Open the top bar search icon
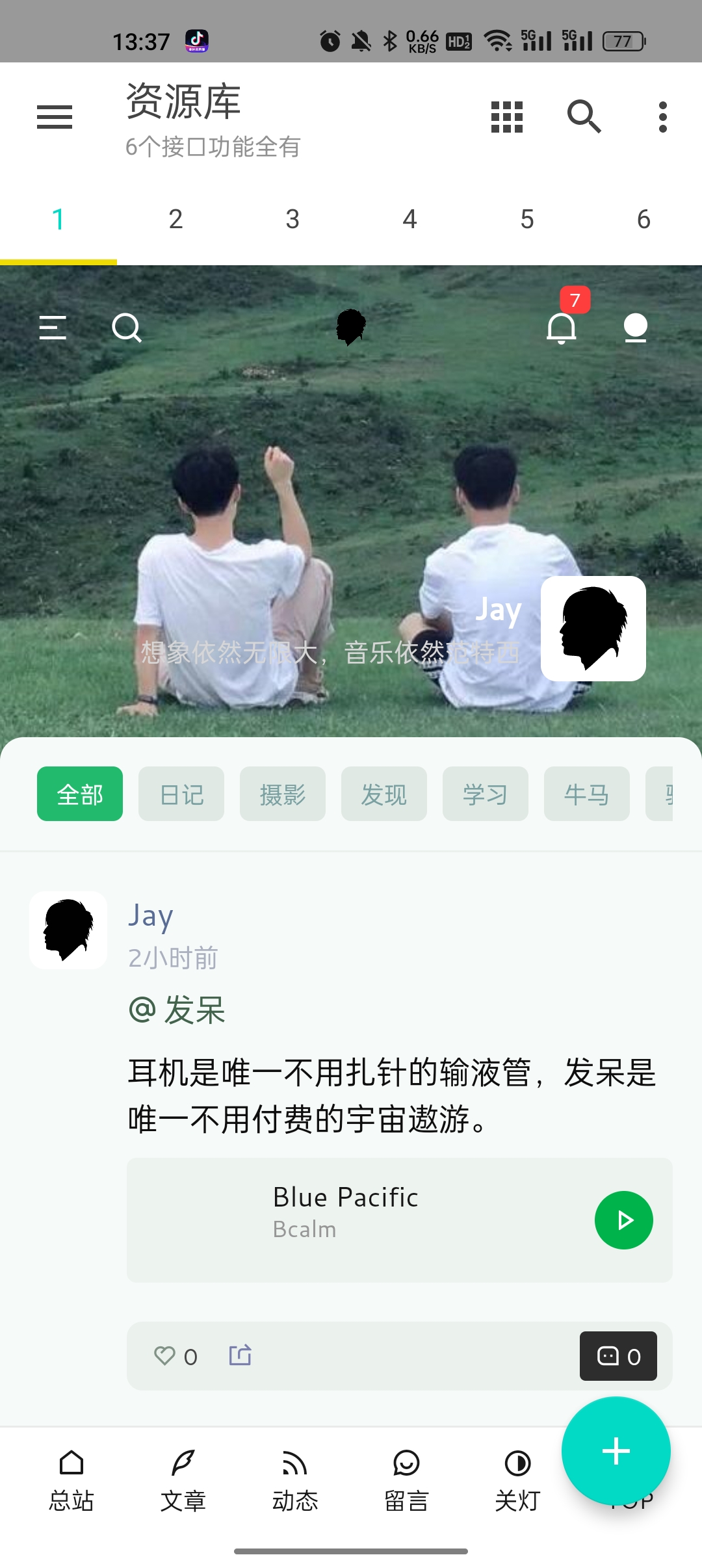This screenshot has width=702, height=1568. pyautogui.click(x=584, y=117)
